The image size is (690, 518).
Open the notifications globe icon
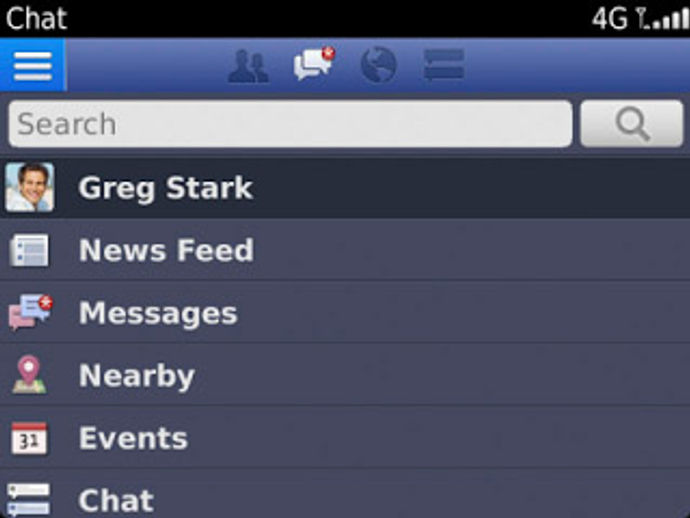click(378, 66)
